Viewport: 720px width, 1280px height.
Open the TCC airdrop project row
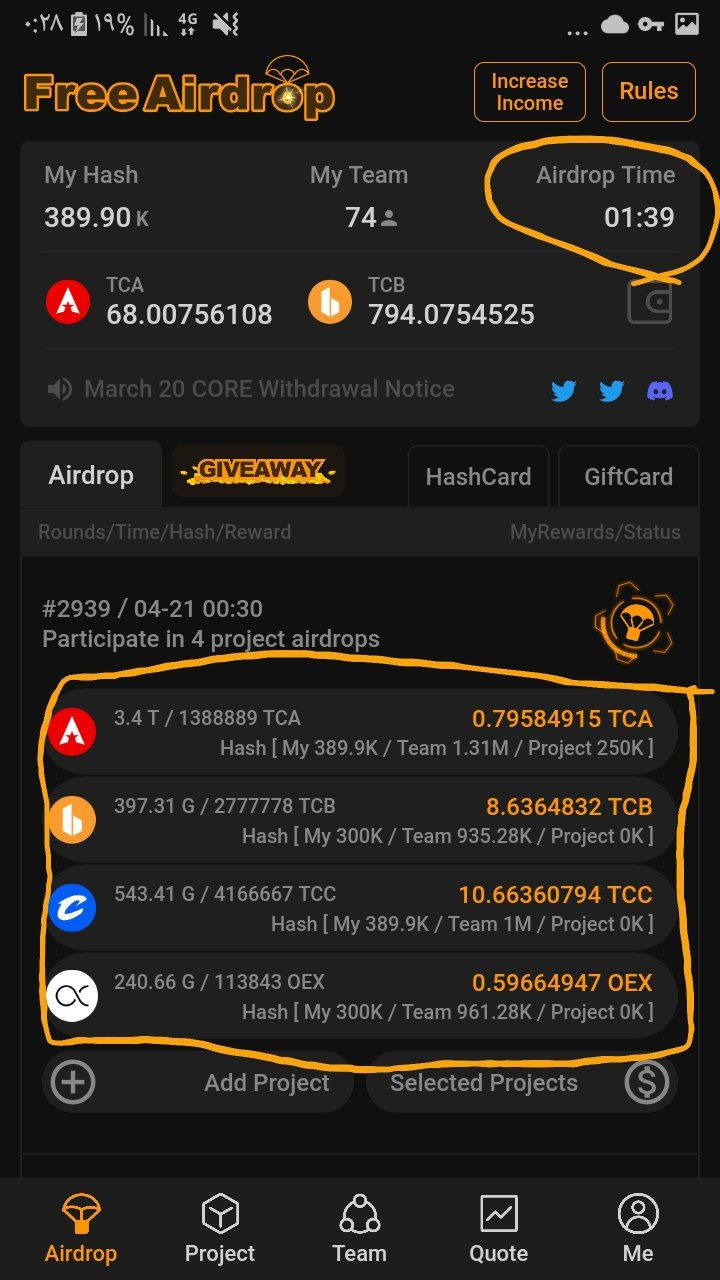[x=360, y=909]
